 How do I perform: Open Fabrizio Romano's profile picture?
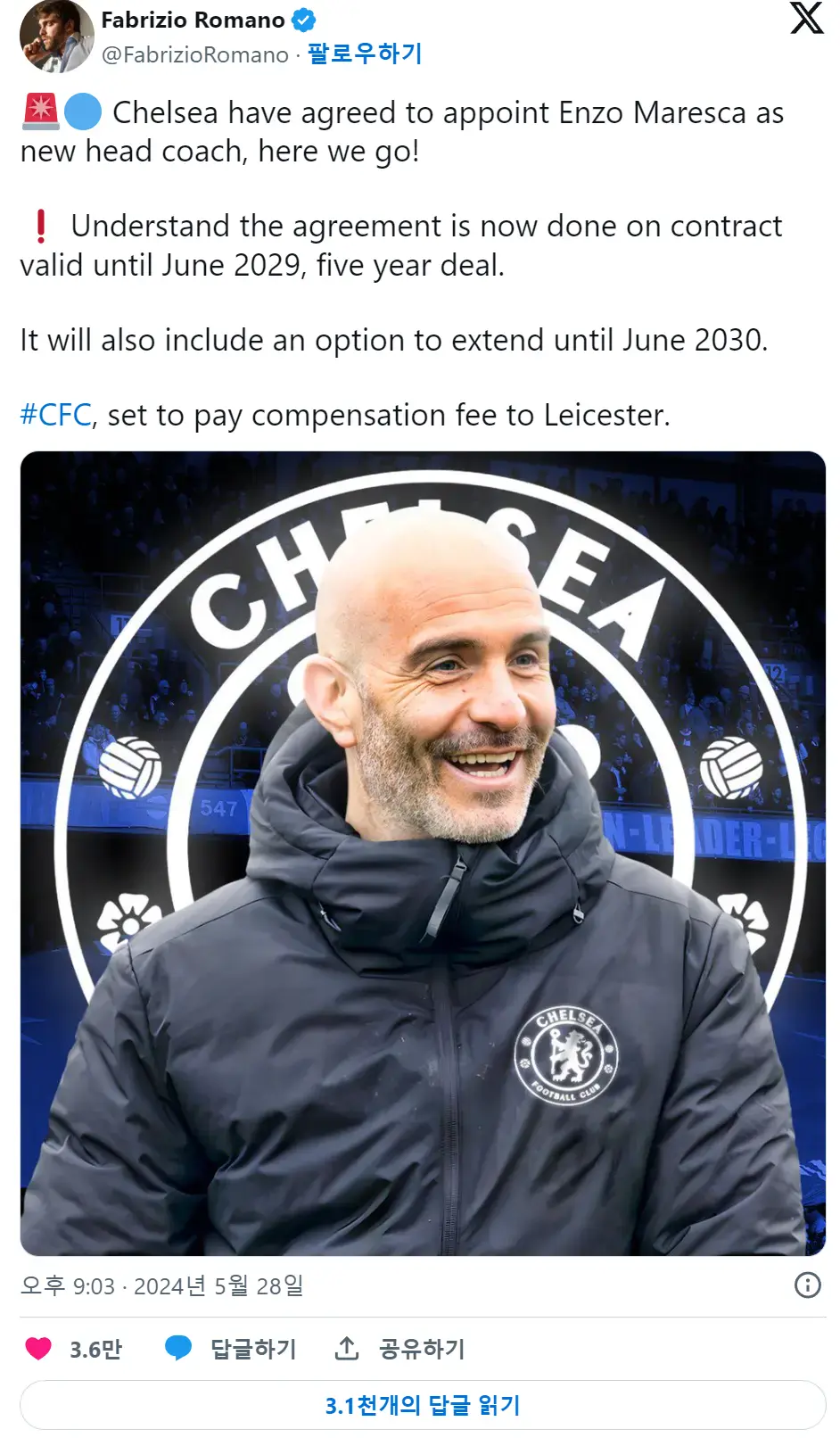(56, 37)
